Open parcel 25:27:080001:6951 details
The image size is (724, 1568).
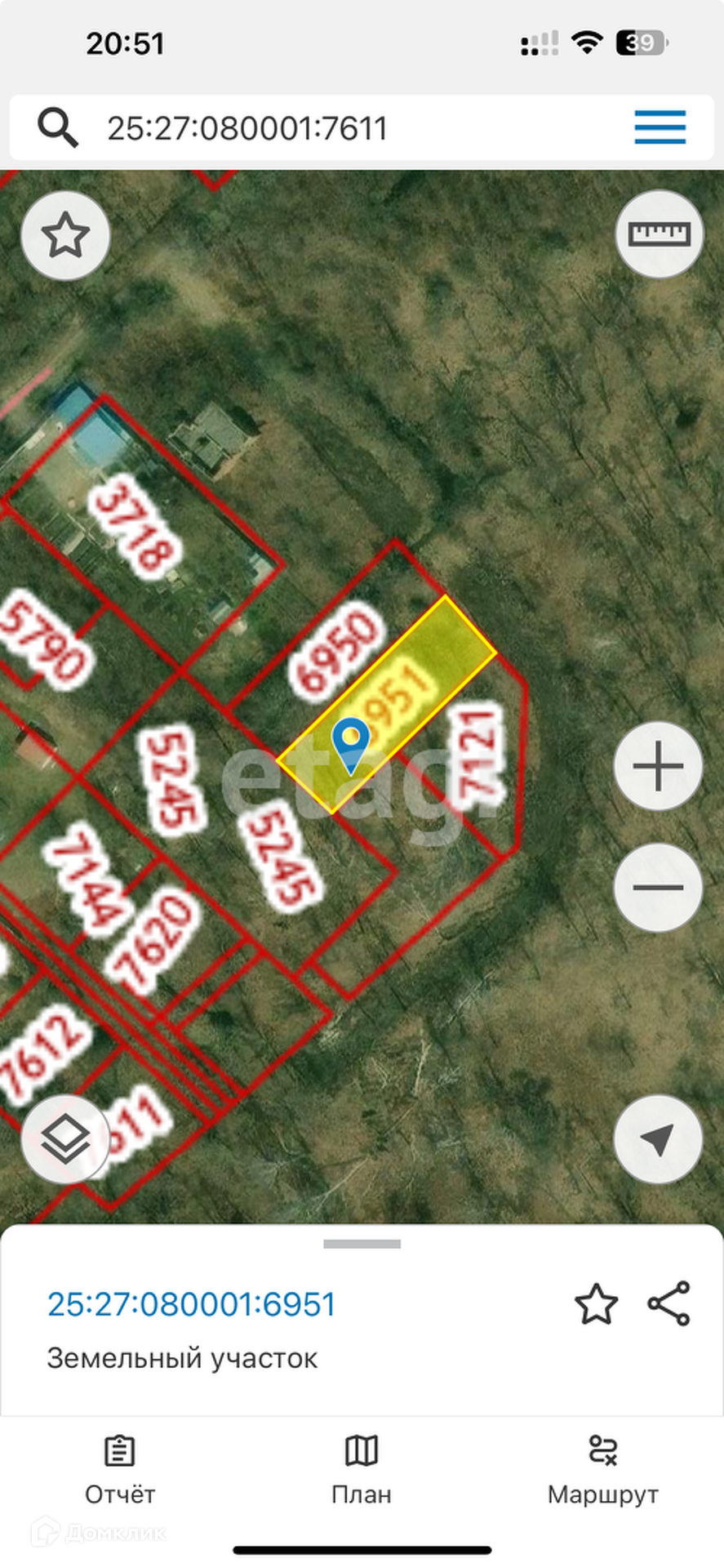point(192,1304)
